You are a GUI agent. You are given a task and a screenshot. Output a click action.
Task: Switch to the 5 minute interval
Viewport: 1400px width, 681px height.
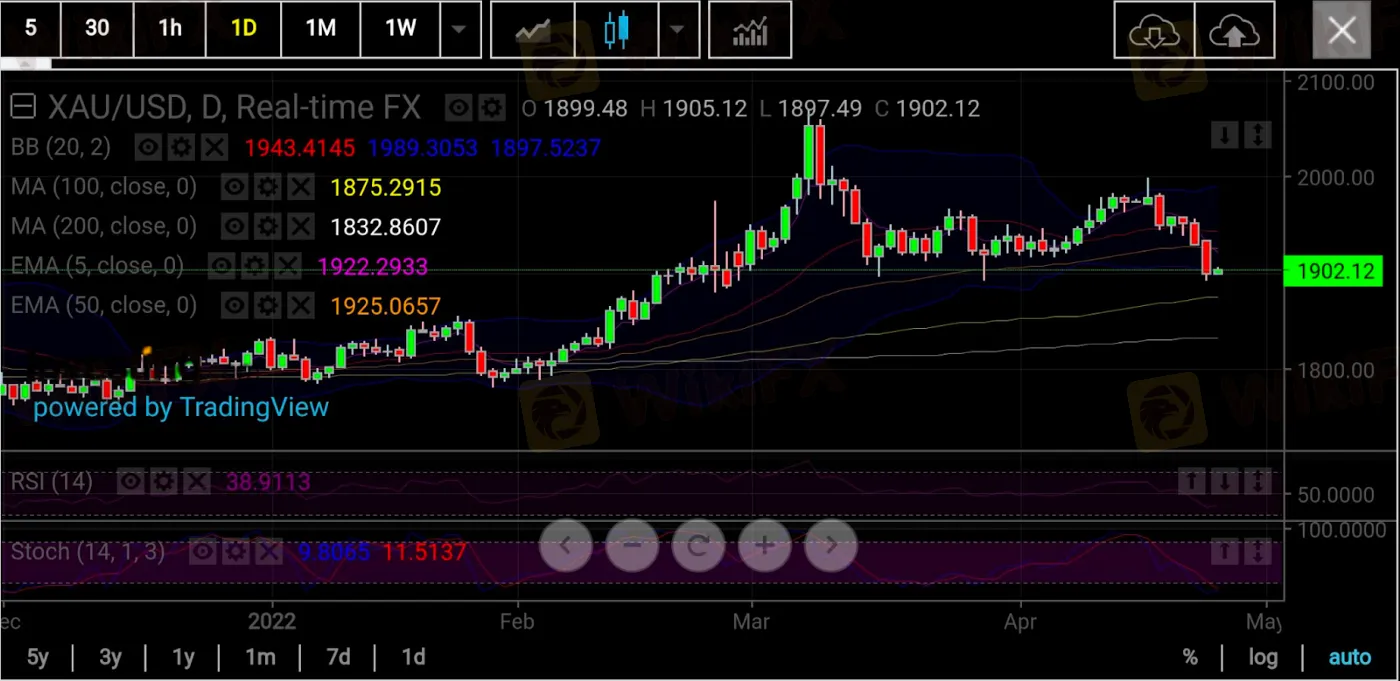click(30, 28)
